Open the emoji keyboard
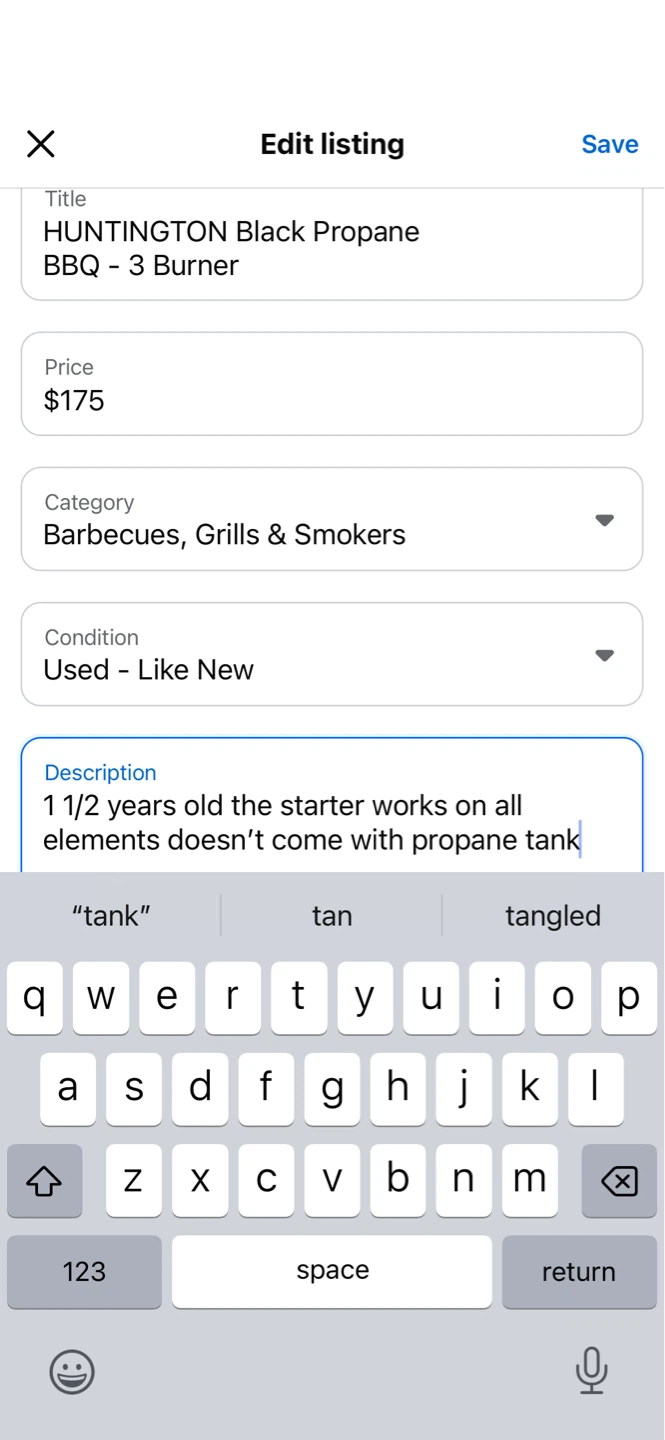 click(72, 1372)
